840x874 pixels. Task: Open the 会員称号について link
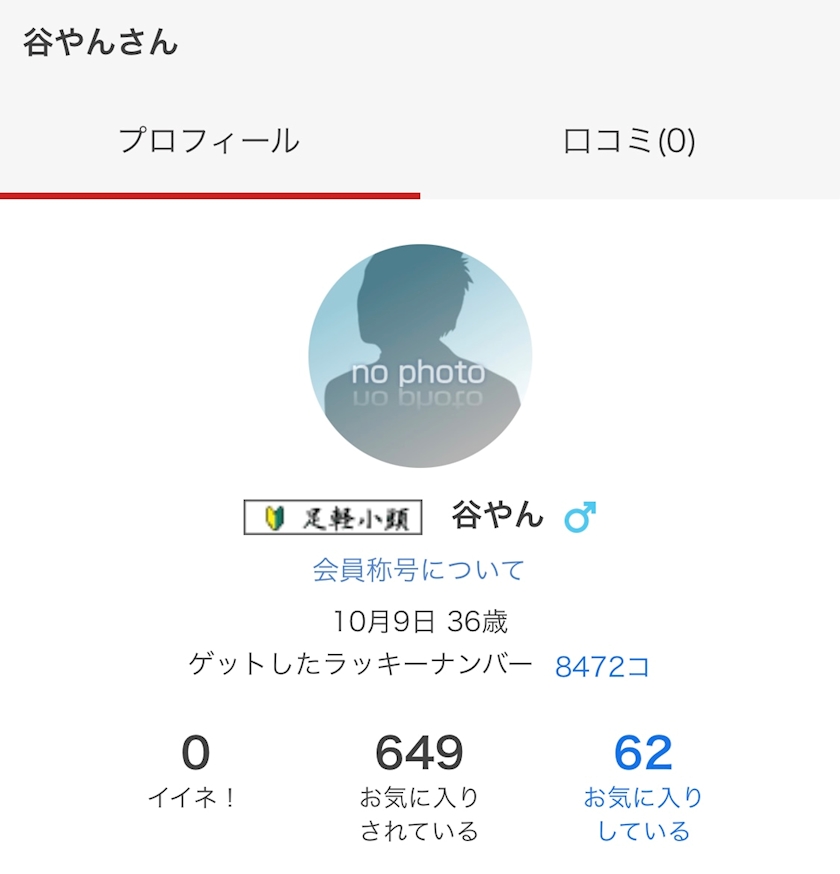pyautogui.click(x=418, y=571)
